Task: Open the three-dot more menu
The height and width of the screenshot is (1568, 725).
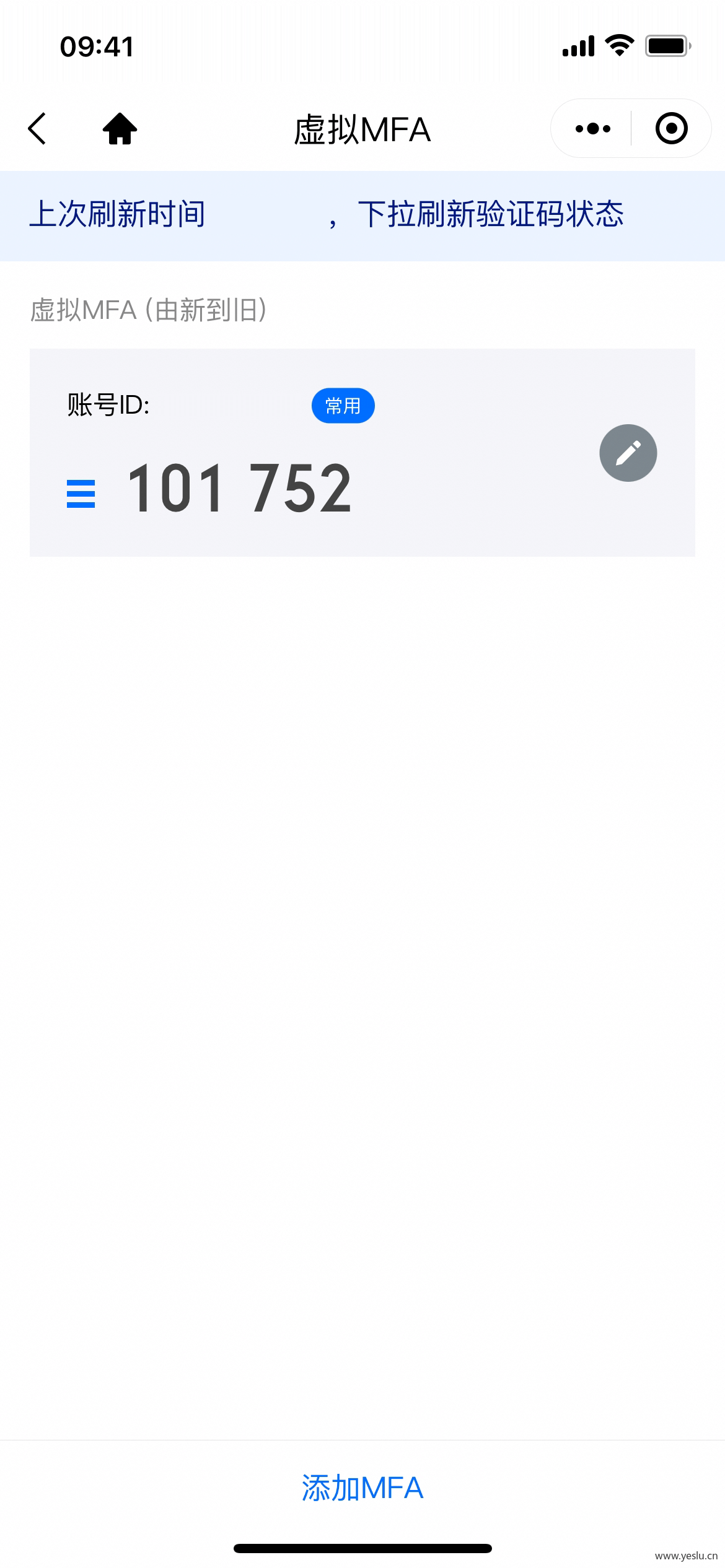Action: tap(592, 129)
